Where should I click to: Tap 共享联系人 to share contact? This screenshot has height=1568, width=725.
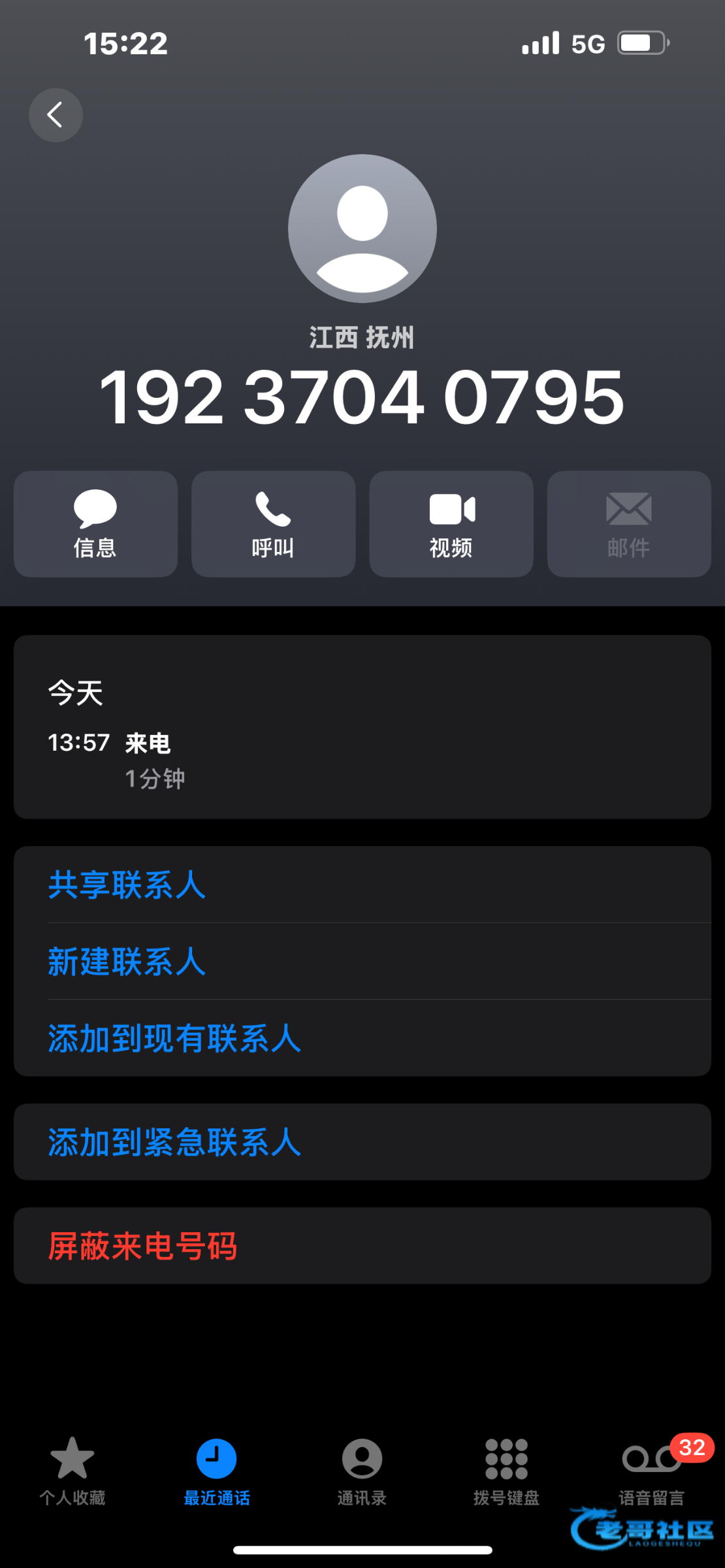[127, 885]
